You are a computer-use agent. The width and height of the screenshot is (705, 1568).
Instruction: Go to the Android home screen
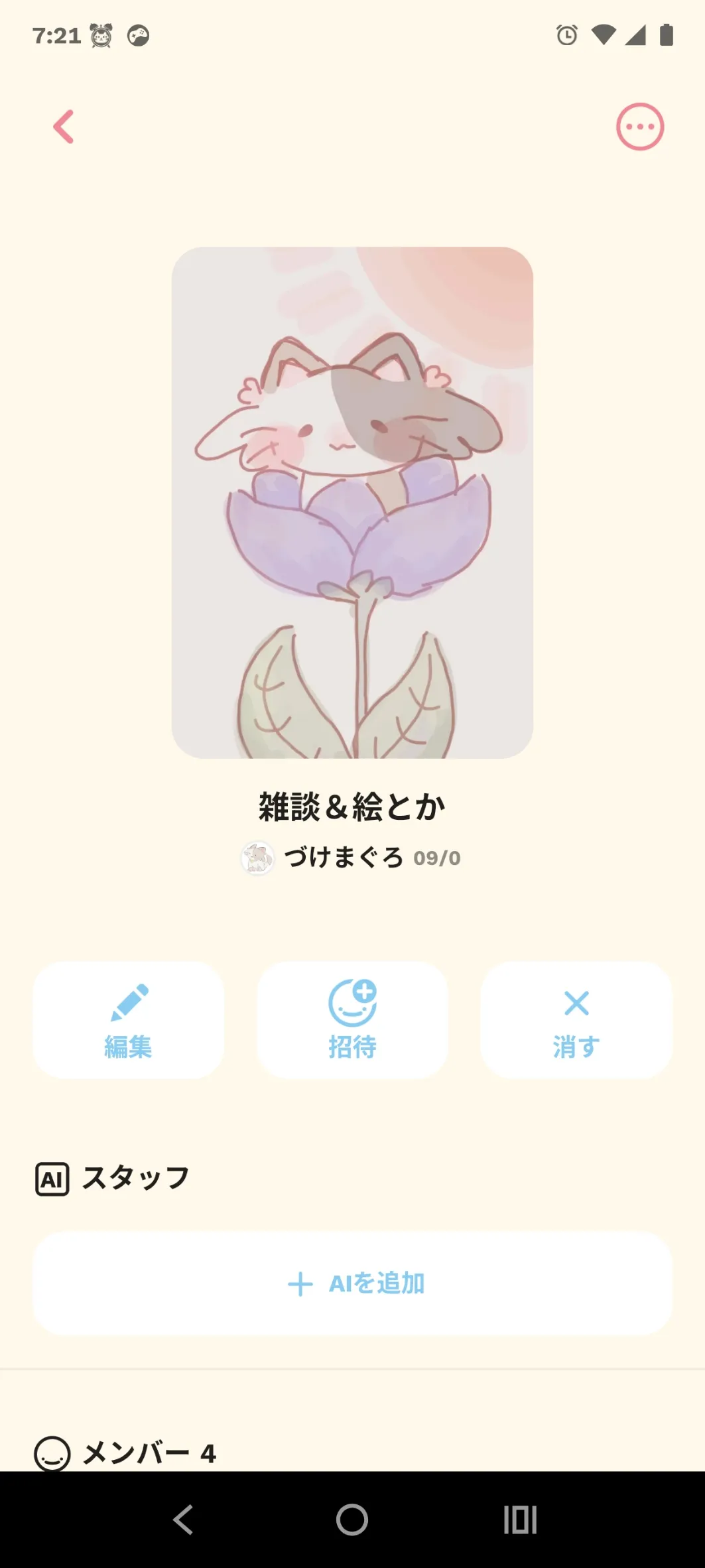[x=352, y=1520]
